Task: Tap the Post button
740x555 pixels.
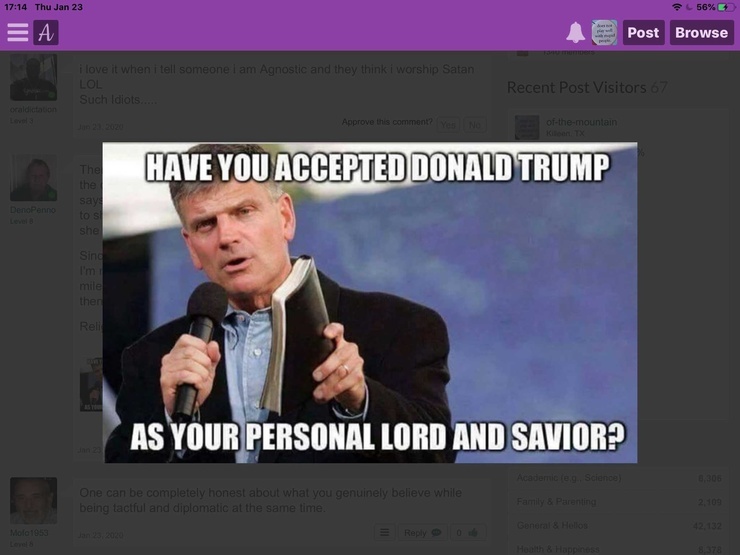Action: pos(643,33)
